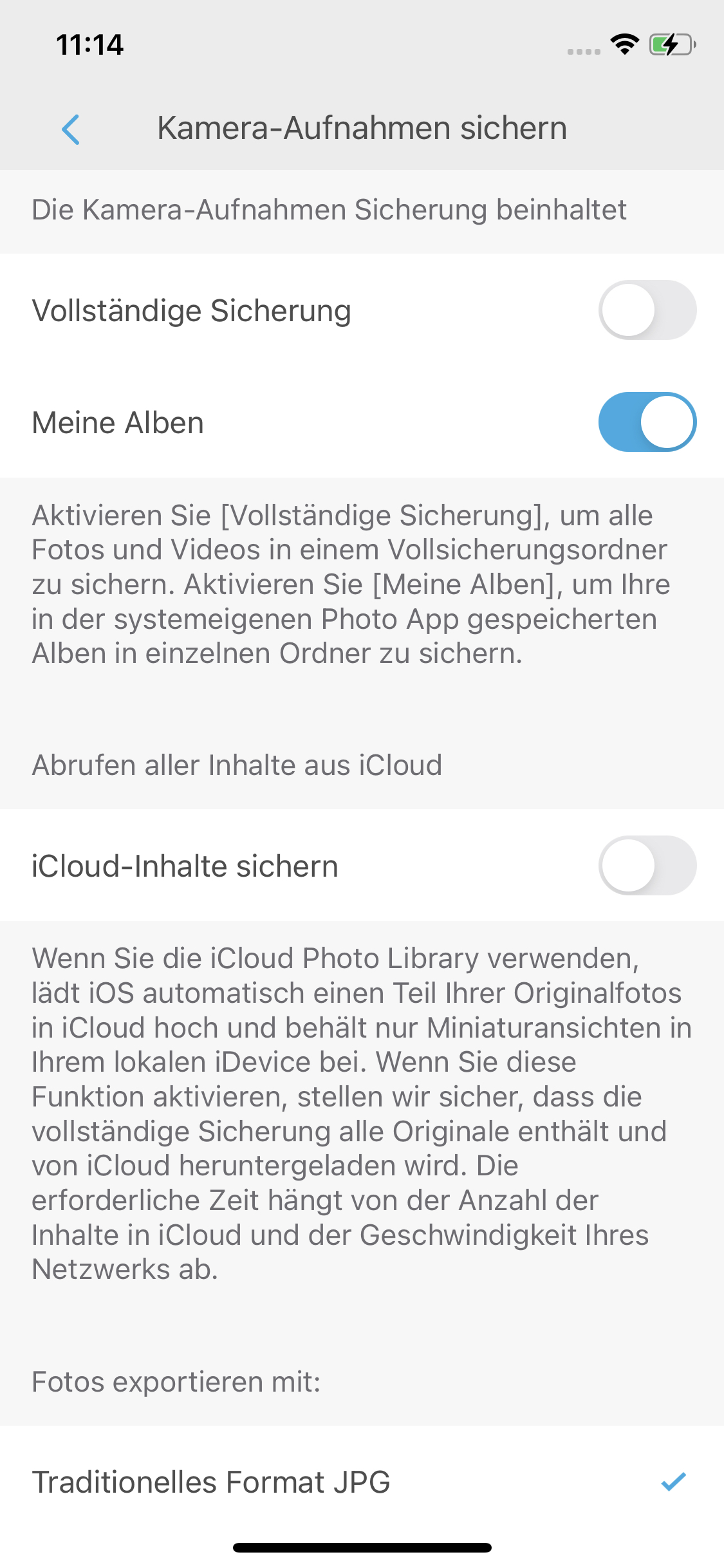Turn off the Meine Alben switch

coord(647,422)
